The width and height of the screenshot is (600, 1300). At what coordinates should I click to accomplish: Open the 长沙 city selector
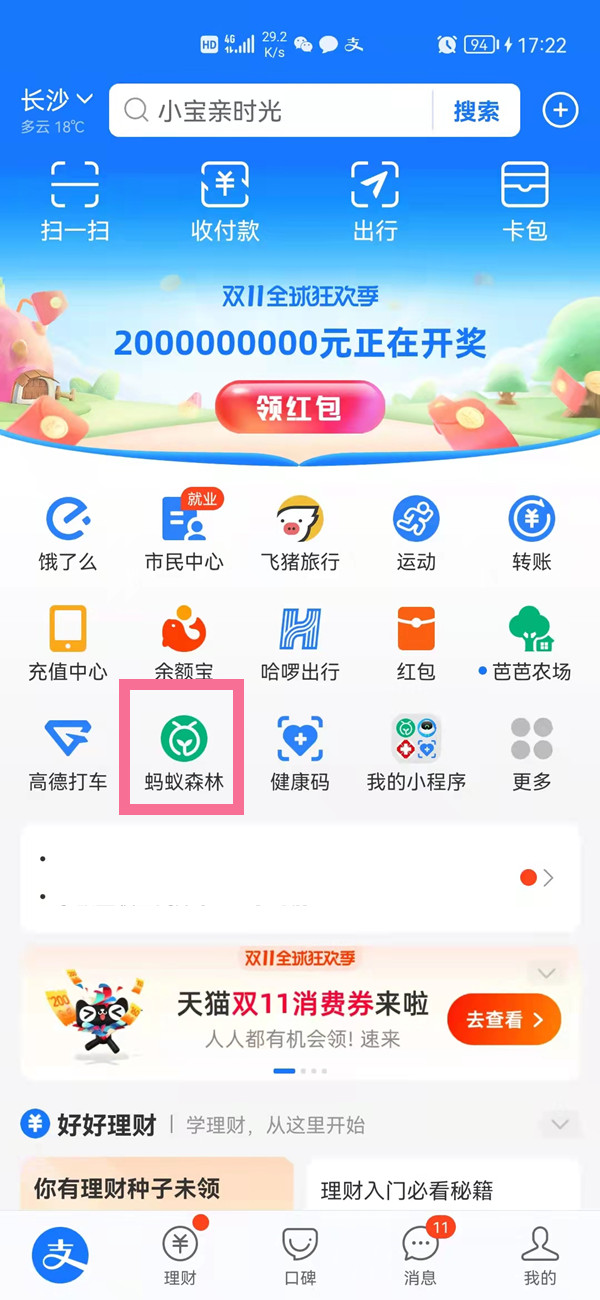(x=56, y=101)
